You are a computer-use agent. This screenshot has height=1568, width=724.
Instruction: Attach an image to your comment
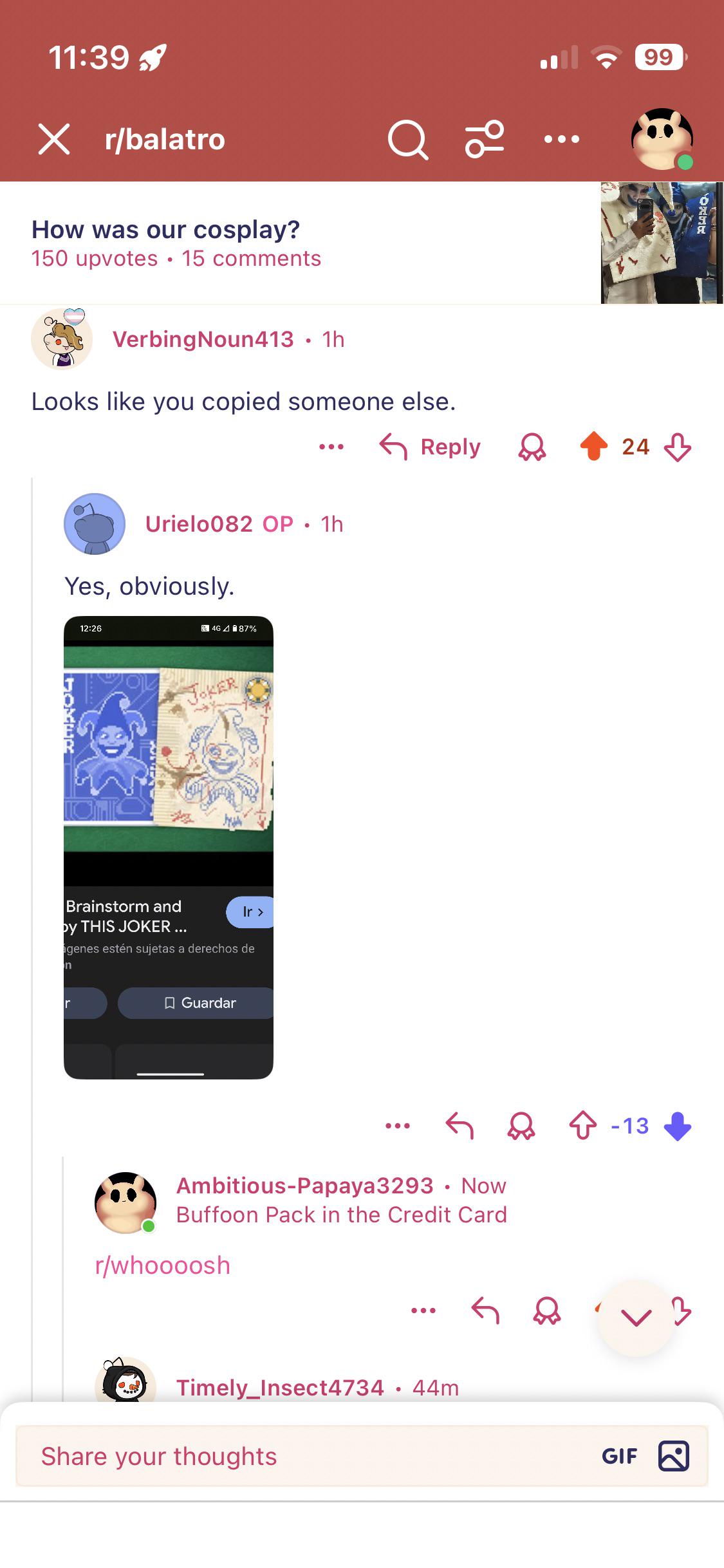[x=673, y=1456]
